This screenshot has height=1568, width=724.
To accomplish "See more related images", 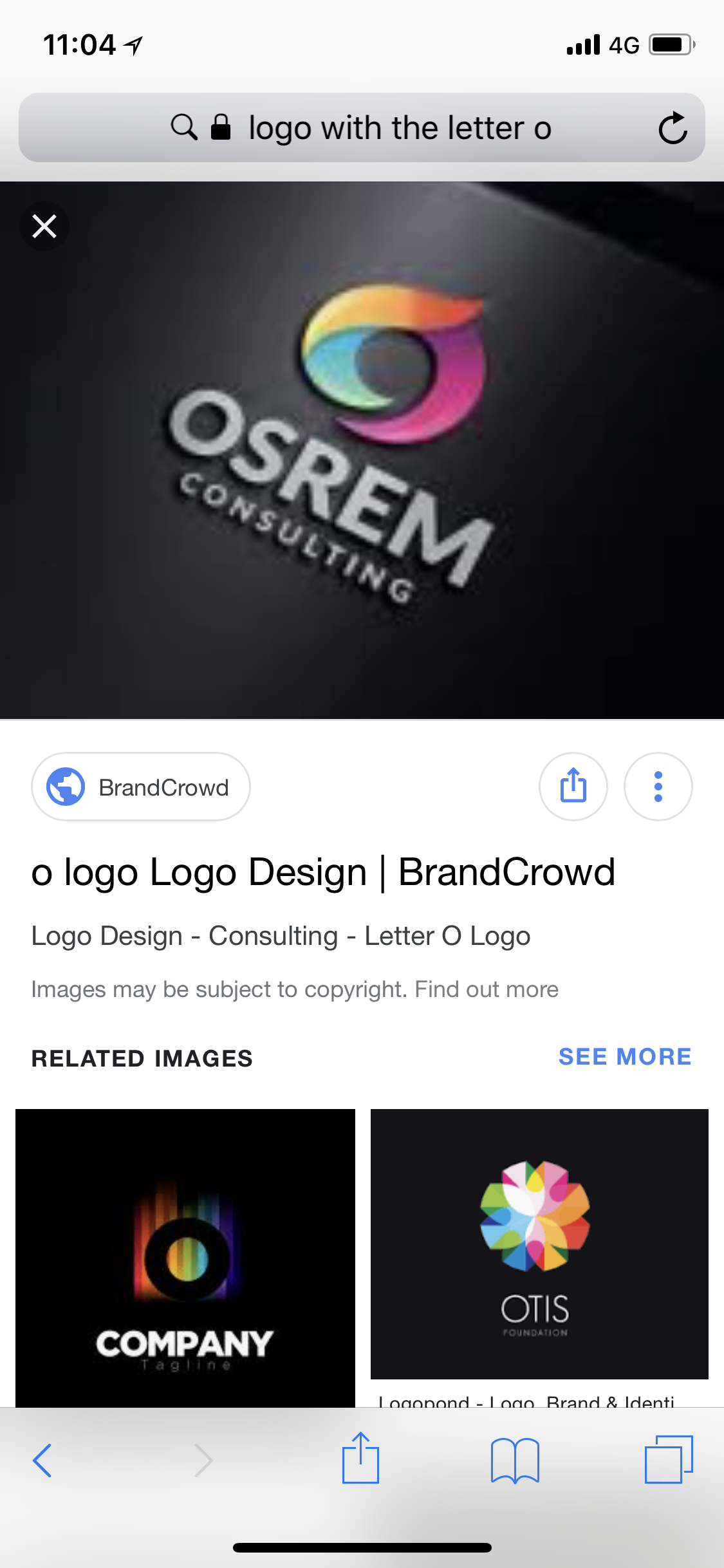I will [624, 1057].
